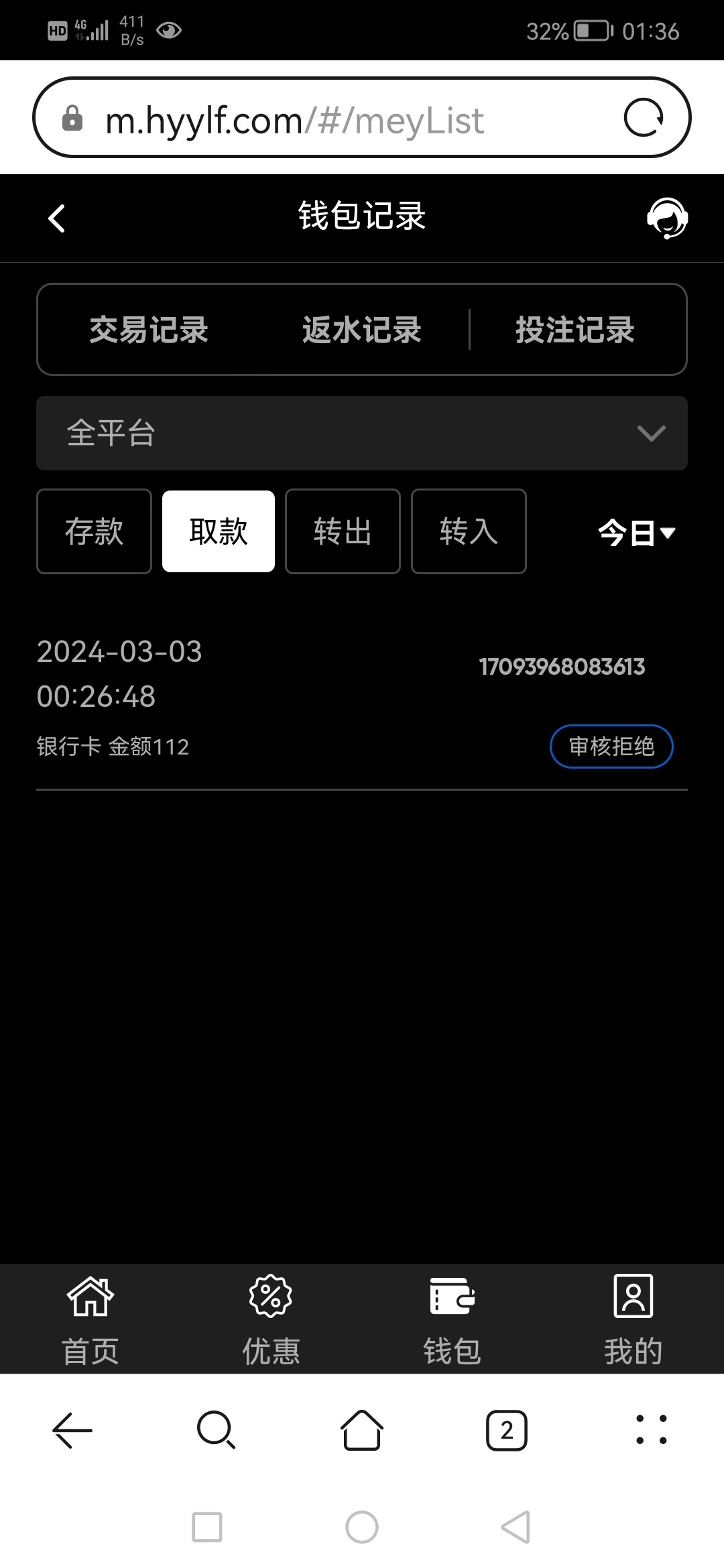The width and height of the screenshot is (724, 1568).
Task: Open the browser's four-dot menu
Action: [651, 1429]
